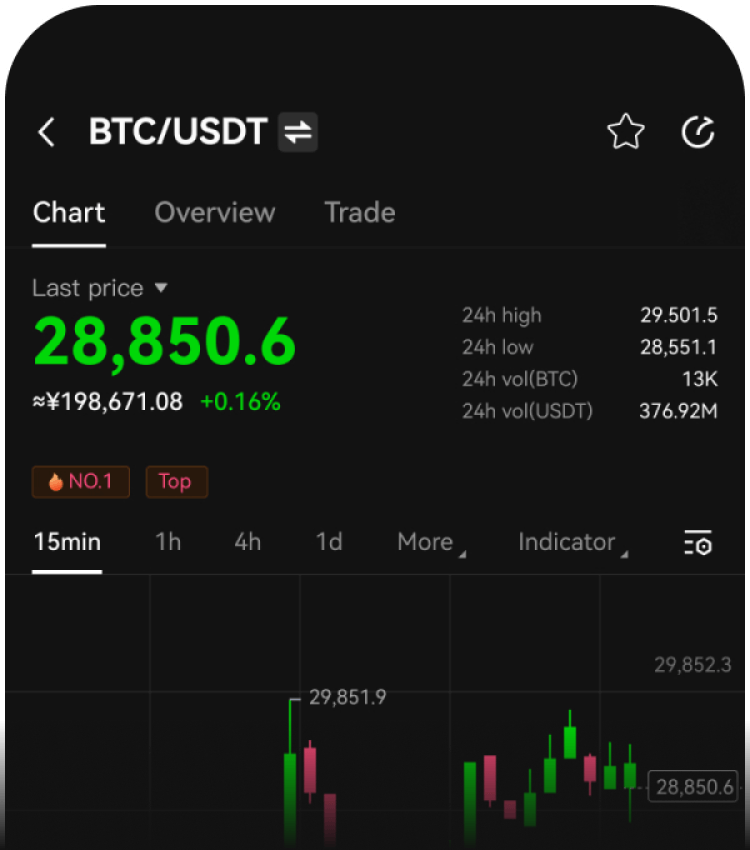Show the 1d candlestick interval
Image resolution: width=750 pixels, height=850 pixels.
(x=329, y=542)
